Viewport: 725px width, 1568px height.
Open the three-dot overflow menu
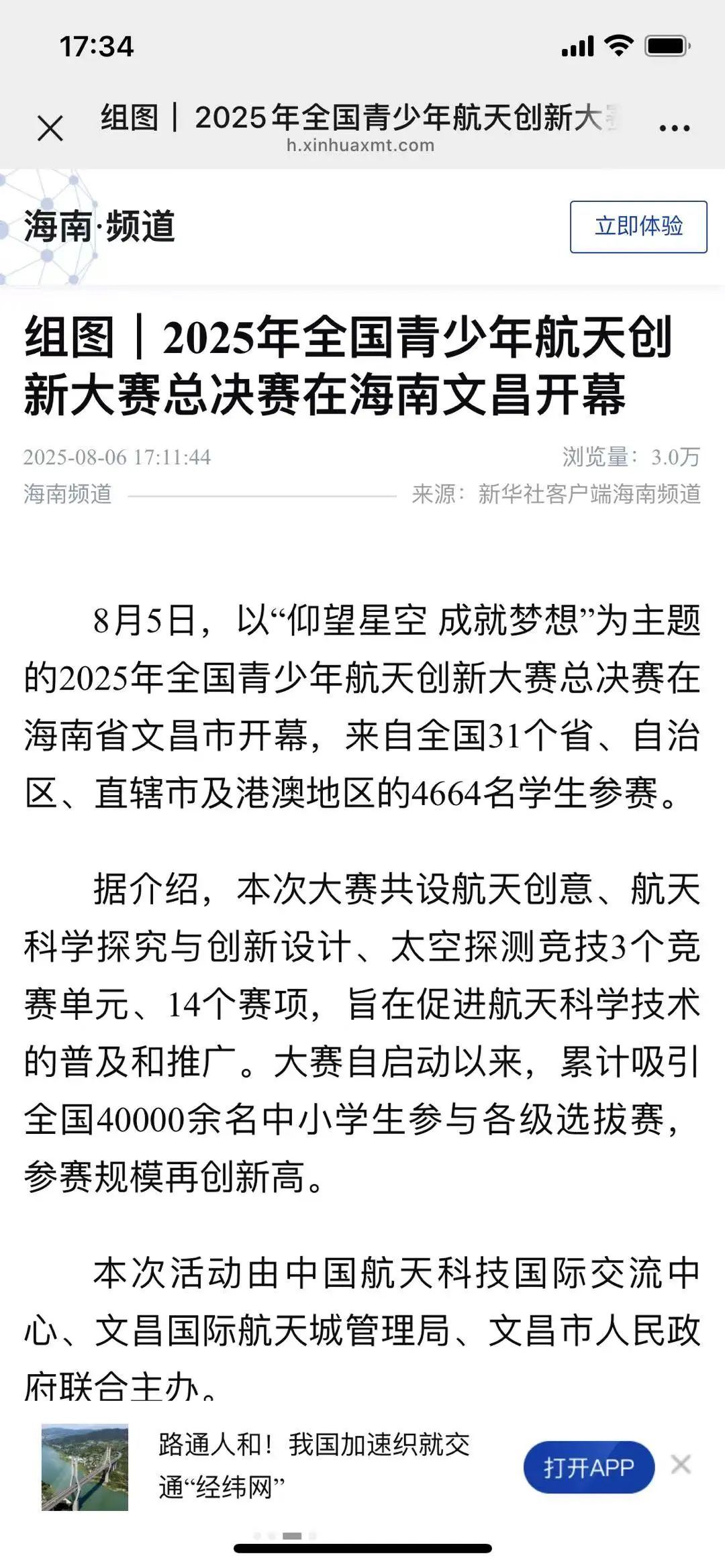pyautogui.click(x=674, y=127)
